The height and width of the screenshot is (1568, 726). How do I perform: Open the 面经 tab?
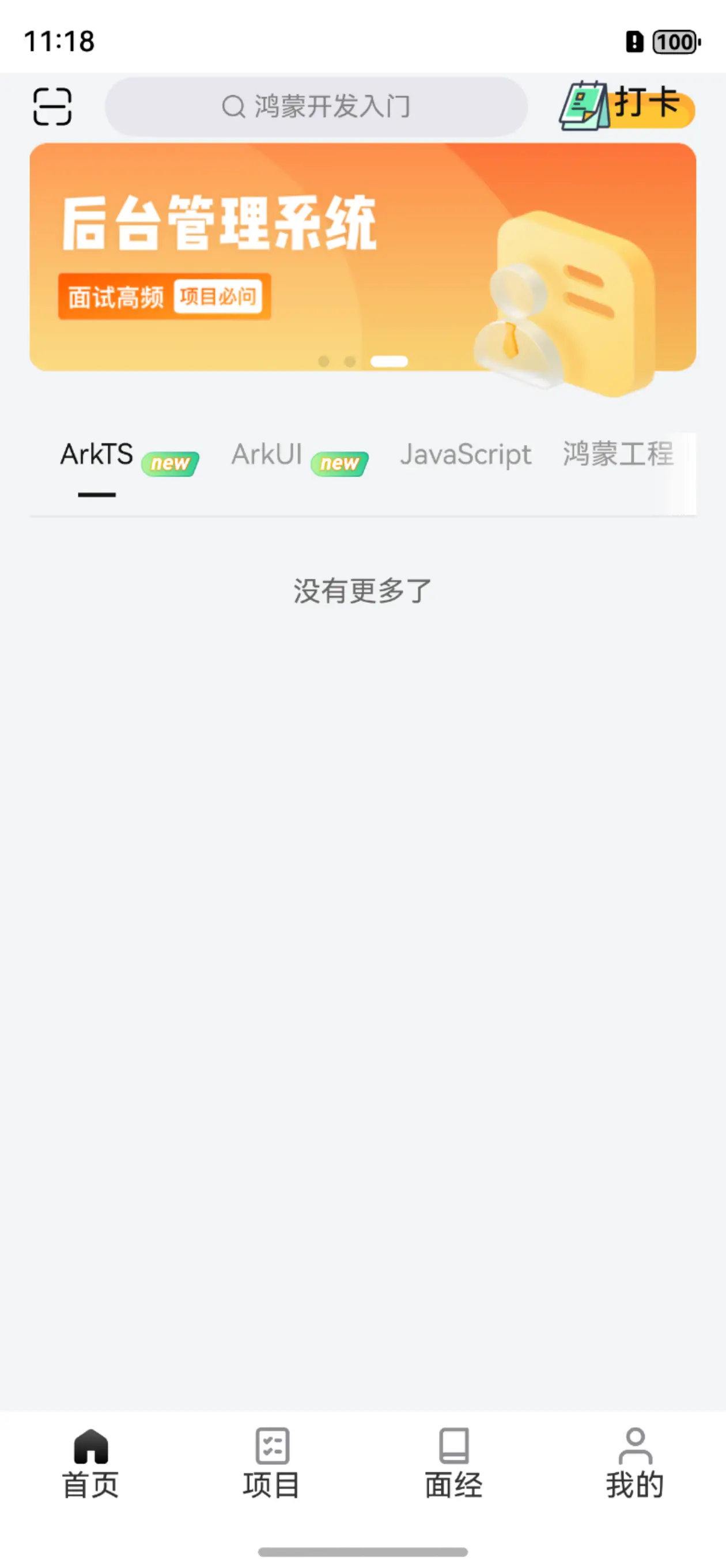pyautogui.click(x=453, y=1463)
